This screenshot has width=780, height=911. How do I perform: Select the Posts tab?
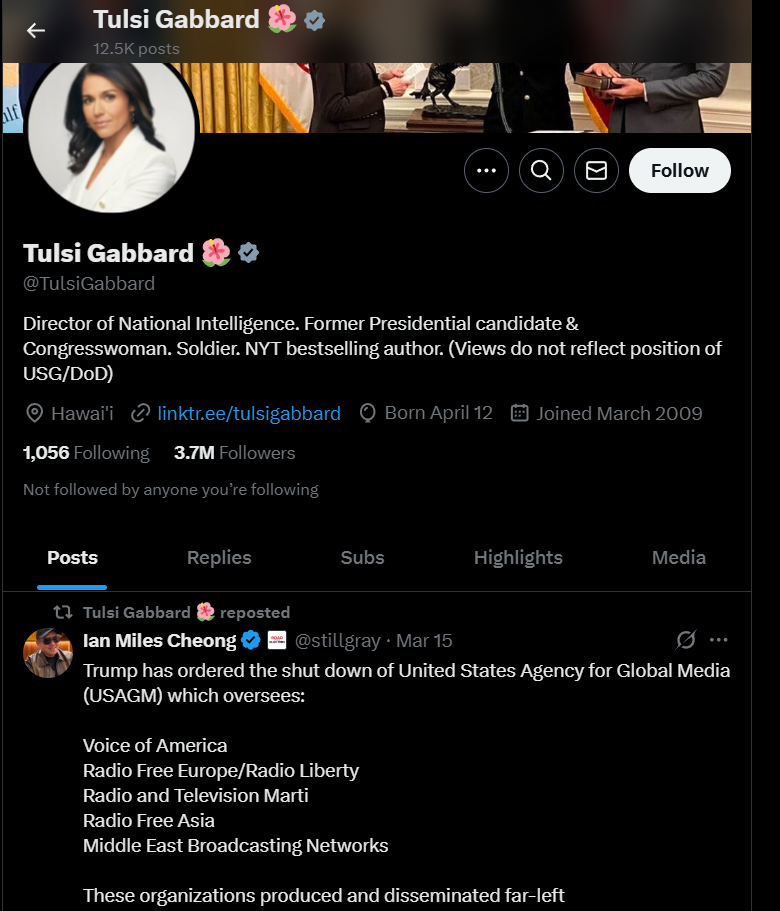(72, 558)
